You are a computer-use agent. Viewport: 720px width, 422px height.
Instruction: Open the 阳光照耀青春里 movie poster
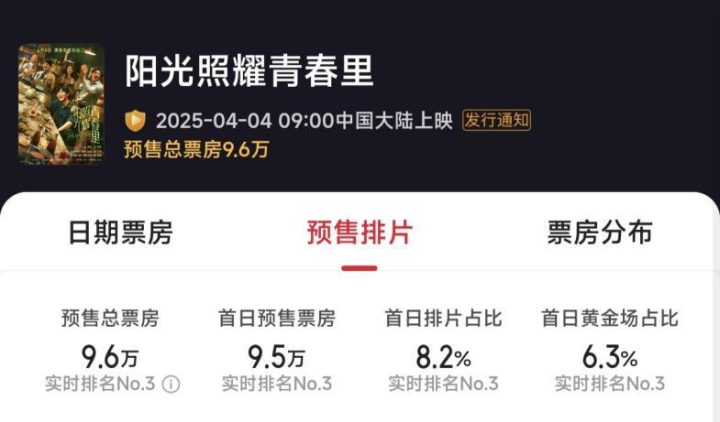click(x=62, y=104)
